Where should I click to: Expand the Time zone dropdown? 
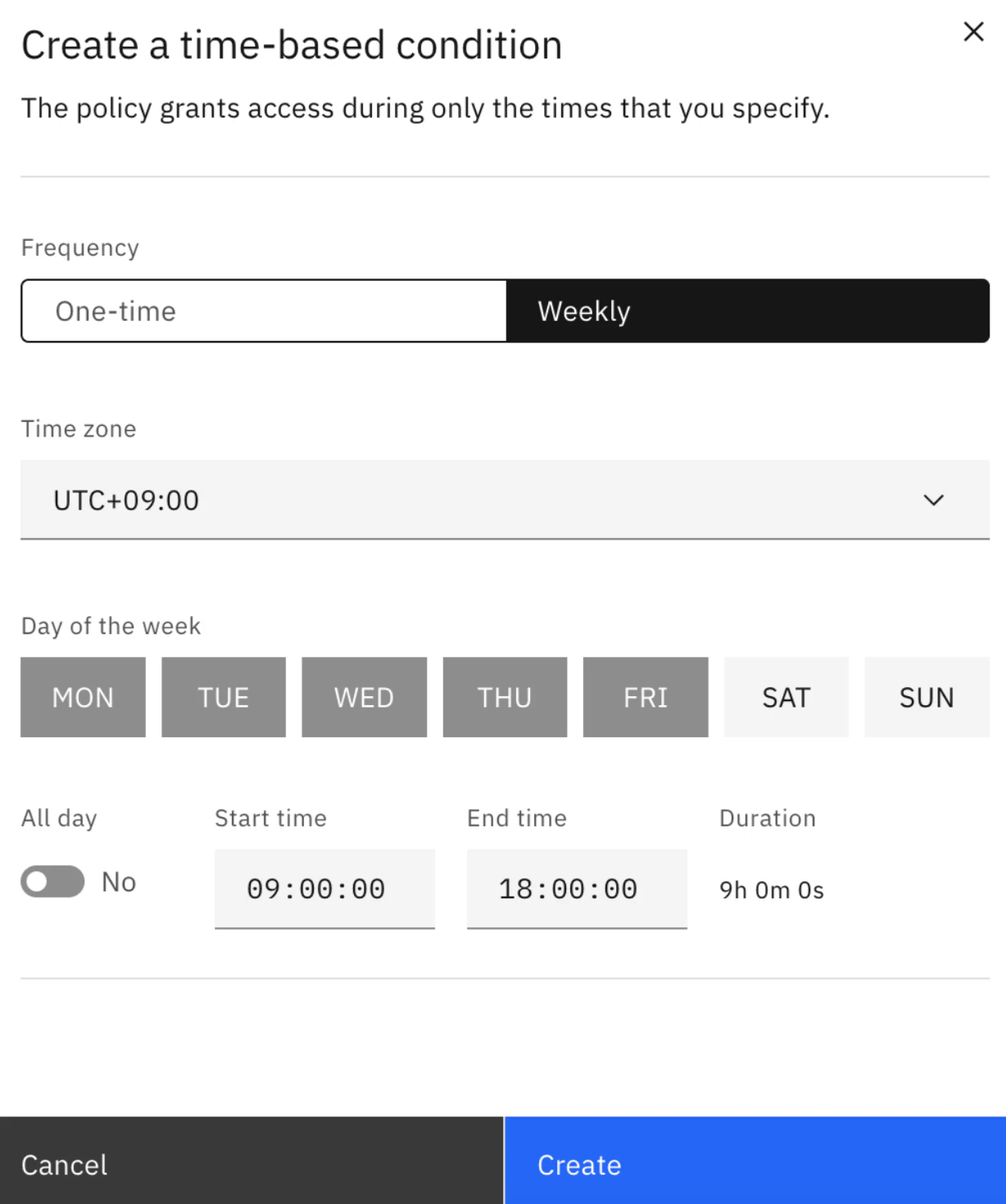tap(505, 500)
